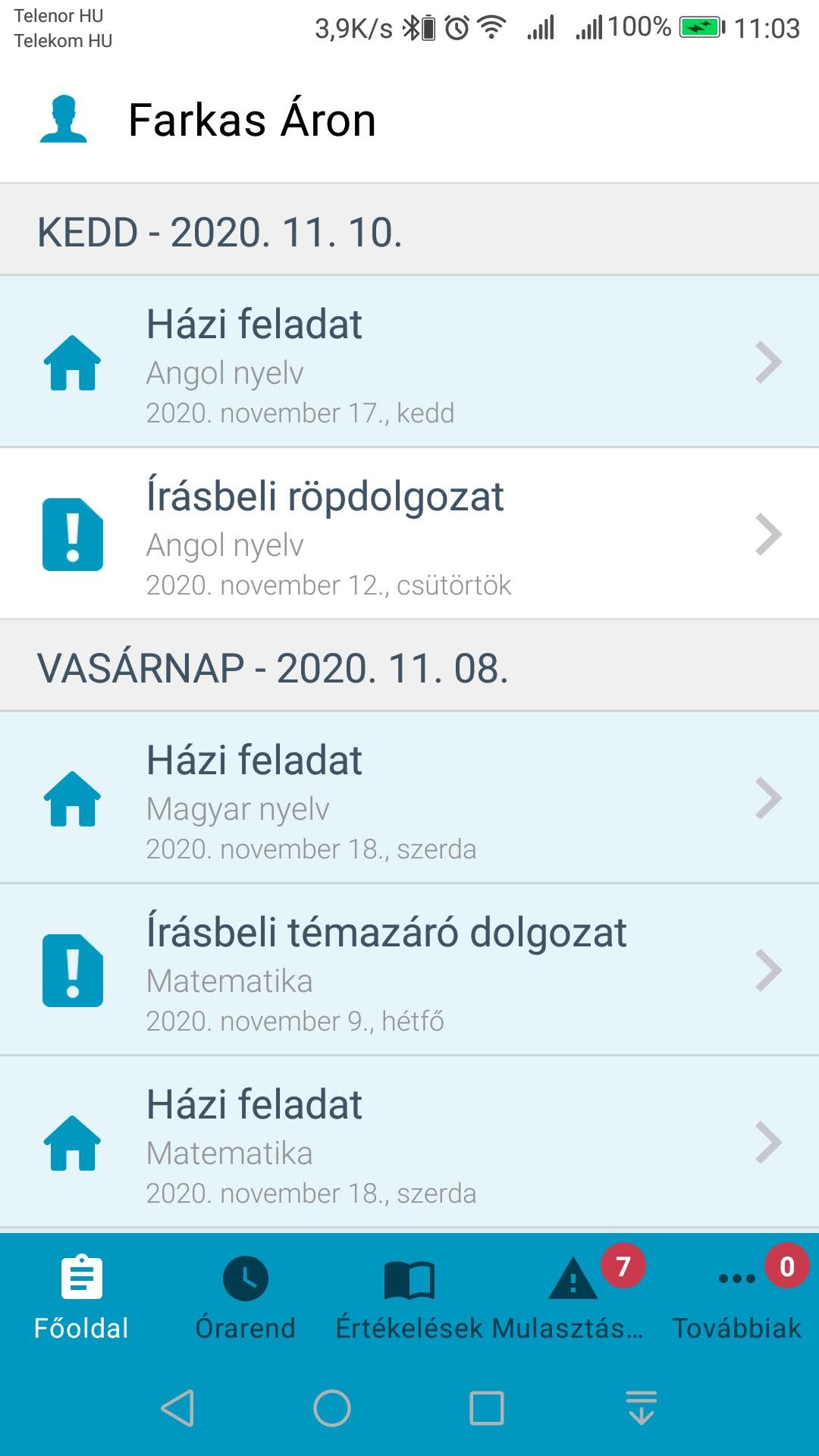Tap the system home button
This screenshot has width=819, height=1456.
tap(332, 1408)
